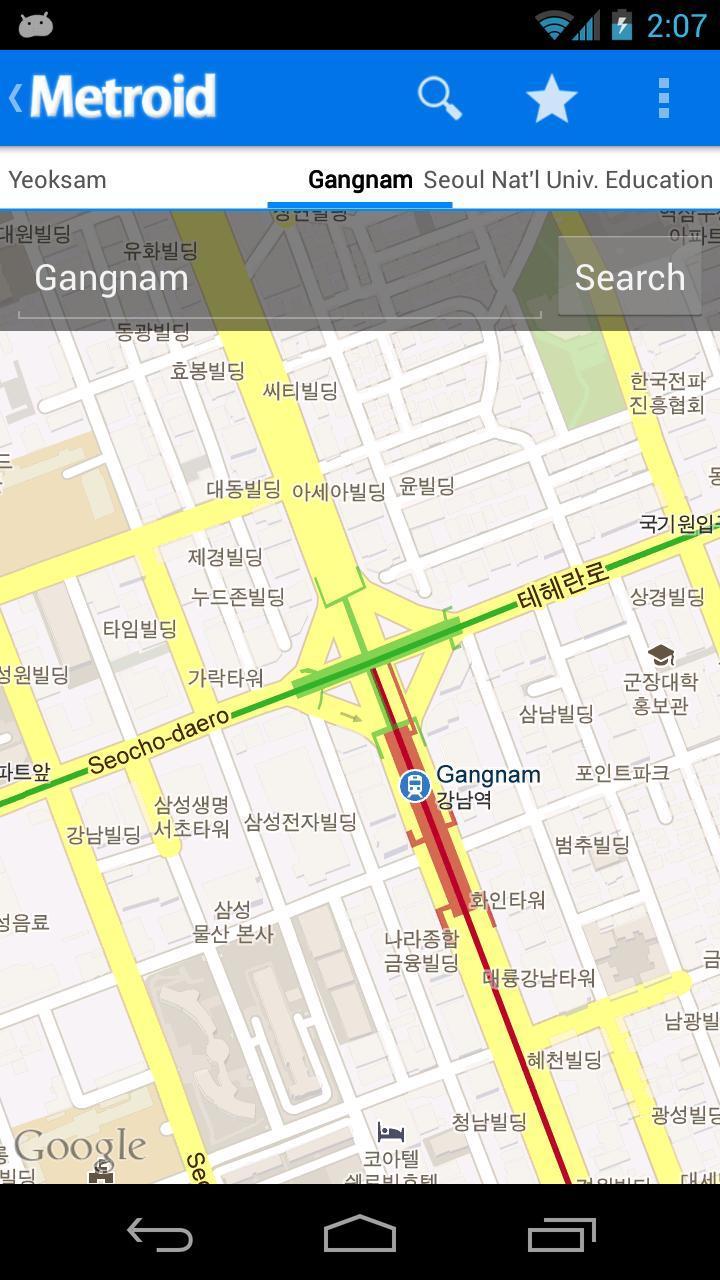
Task: Switch to the Yeoksam tab
Action: [x=57, y=180]
